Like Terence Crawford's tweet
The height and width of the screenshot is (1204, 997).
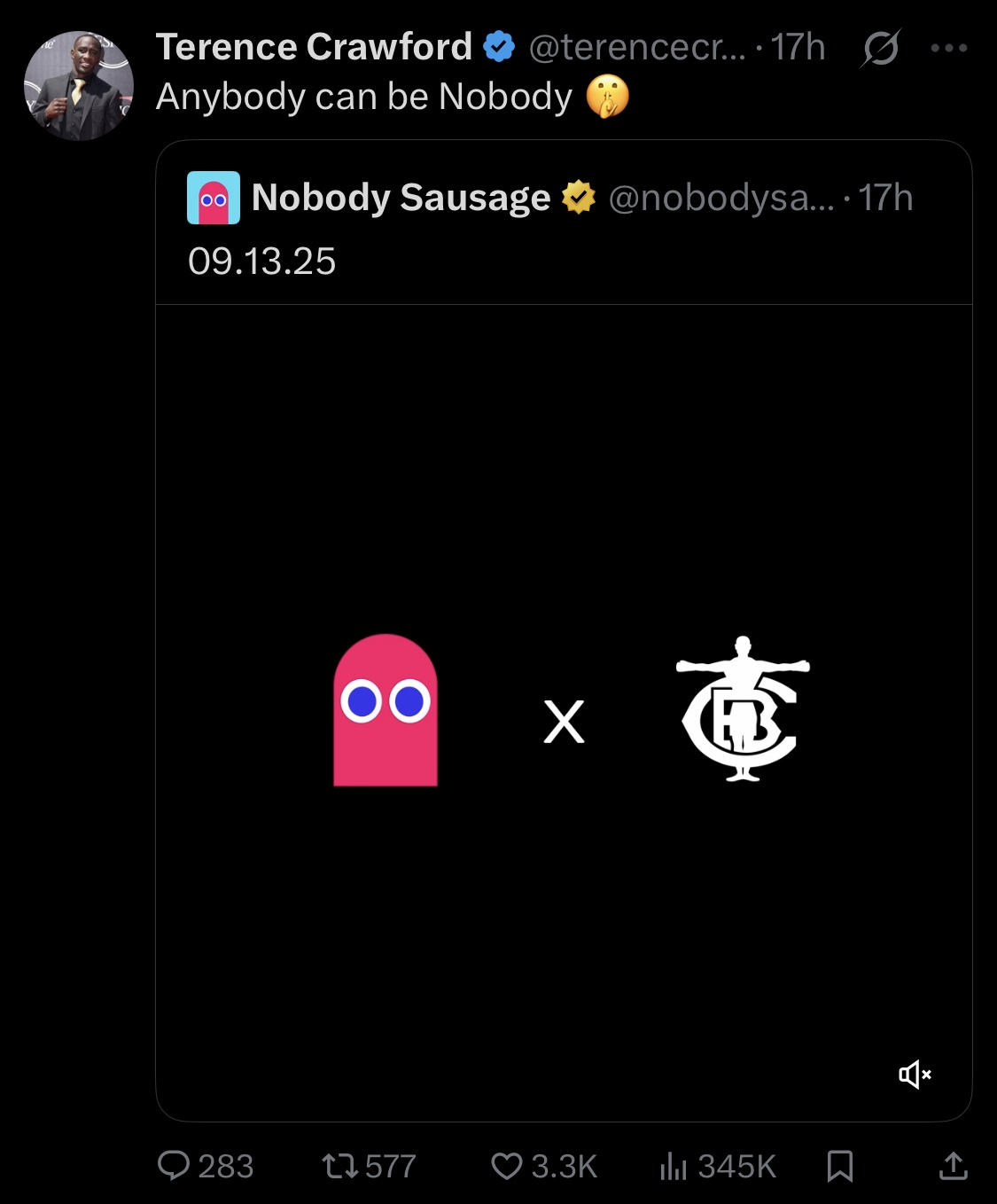coord(507,1165)
